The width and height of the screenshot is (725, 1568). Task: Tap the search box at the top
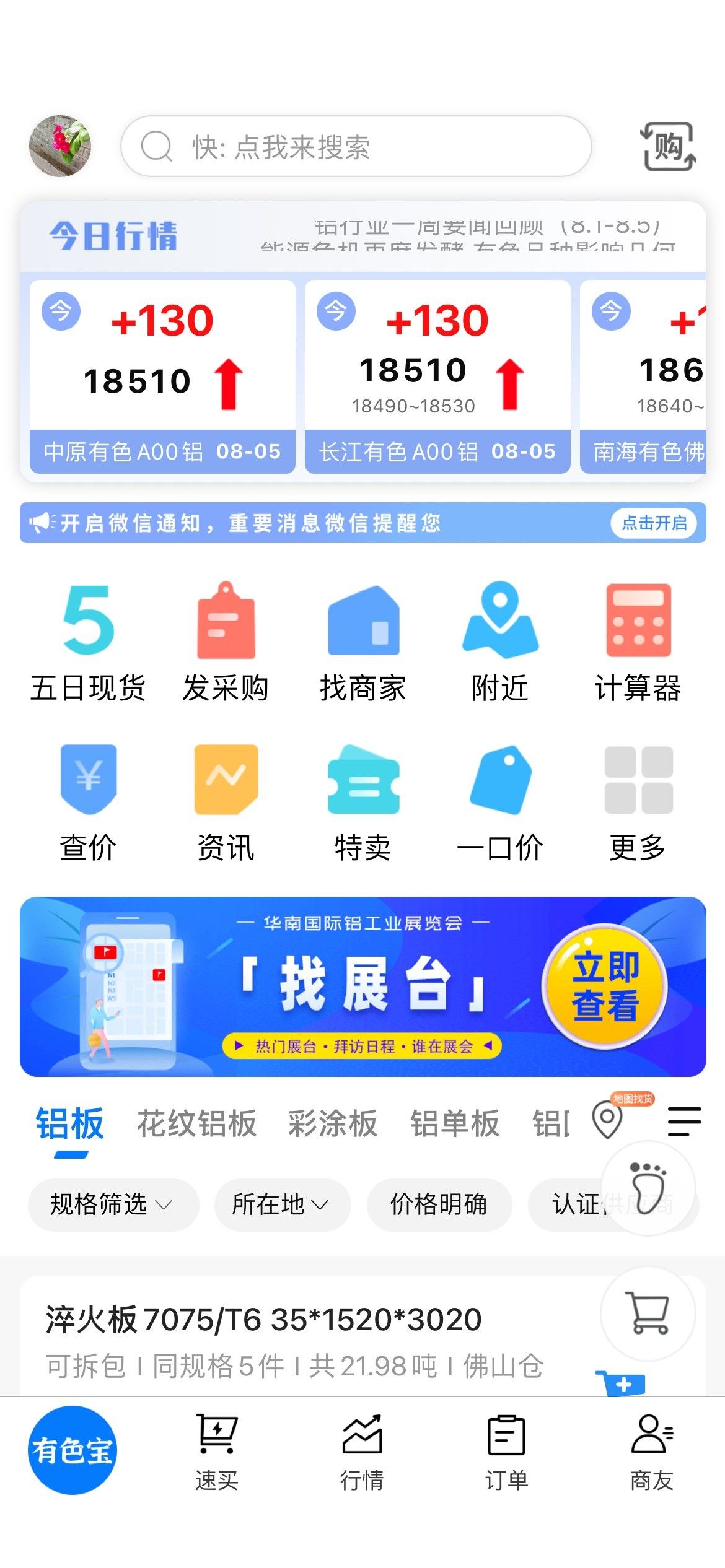click(x=356, y=146)
